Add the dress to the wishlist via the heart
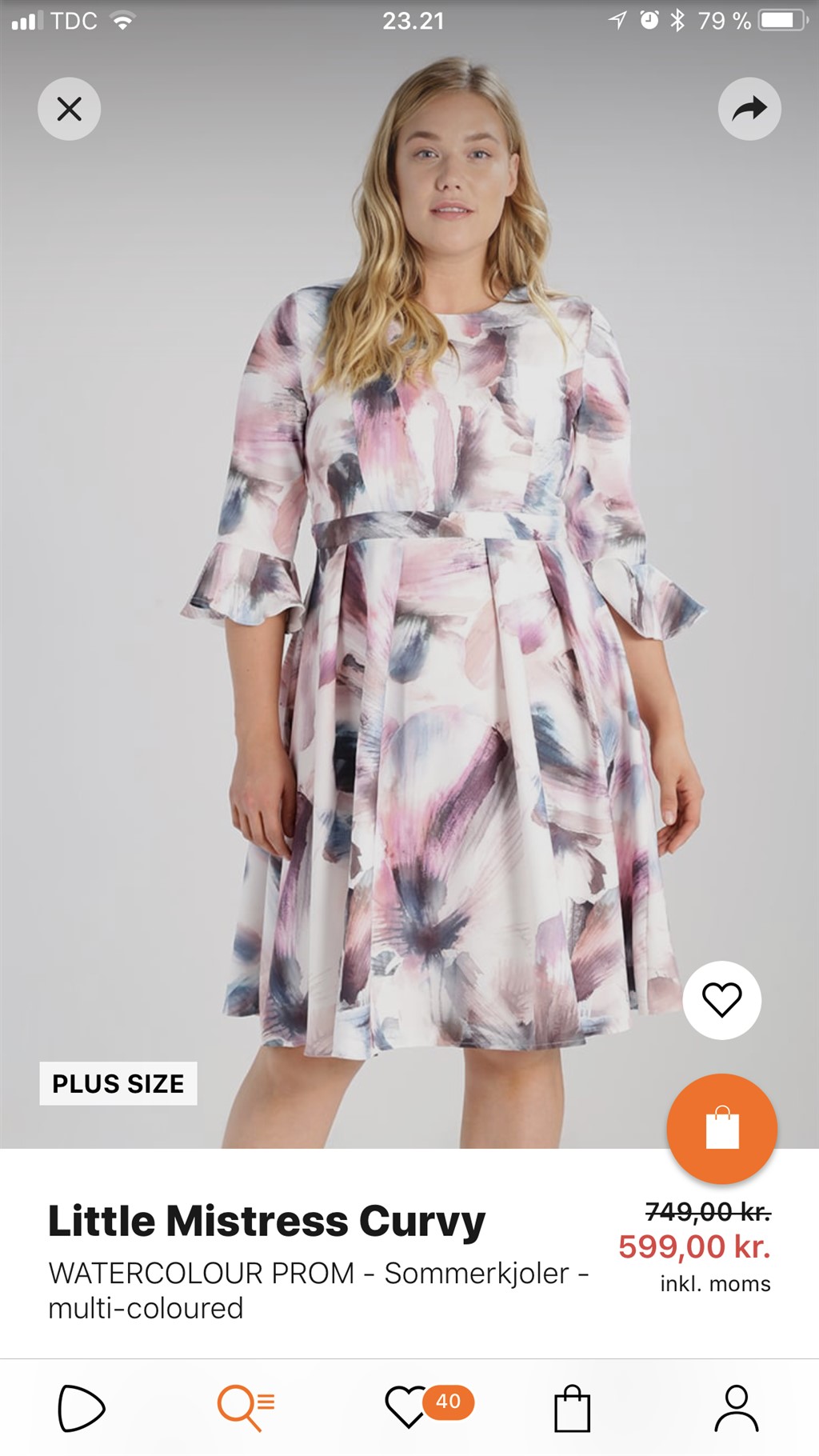Screen dimensions: 819x1456 (x=721, y=1000)
